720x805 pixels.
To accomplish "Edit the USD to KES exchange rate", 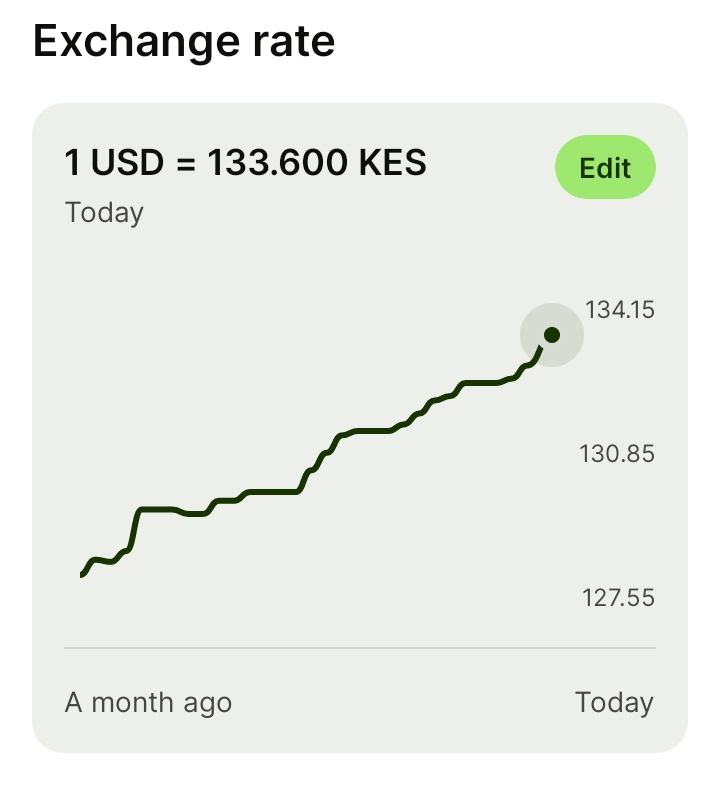I will pyautogui.click(x=605, y=168).
